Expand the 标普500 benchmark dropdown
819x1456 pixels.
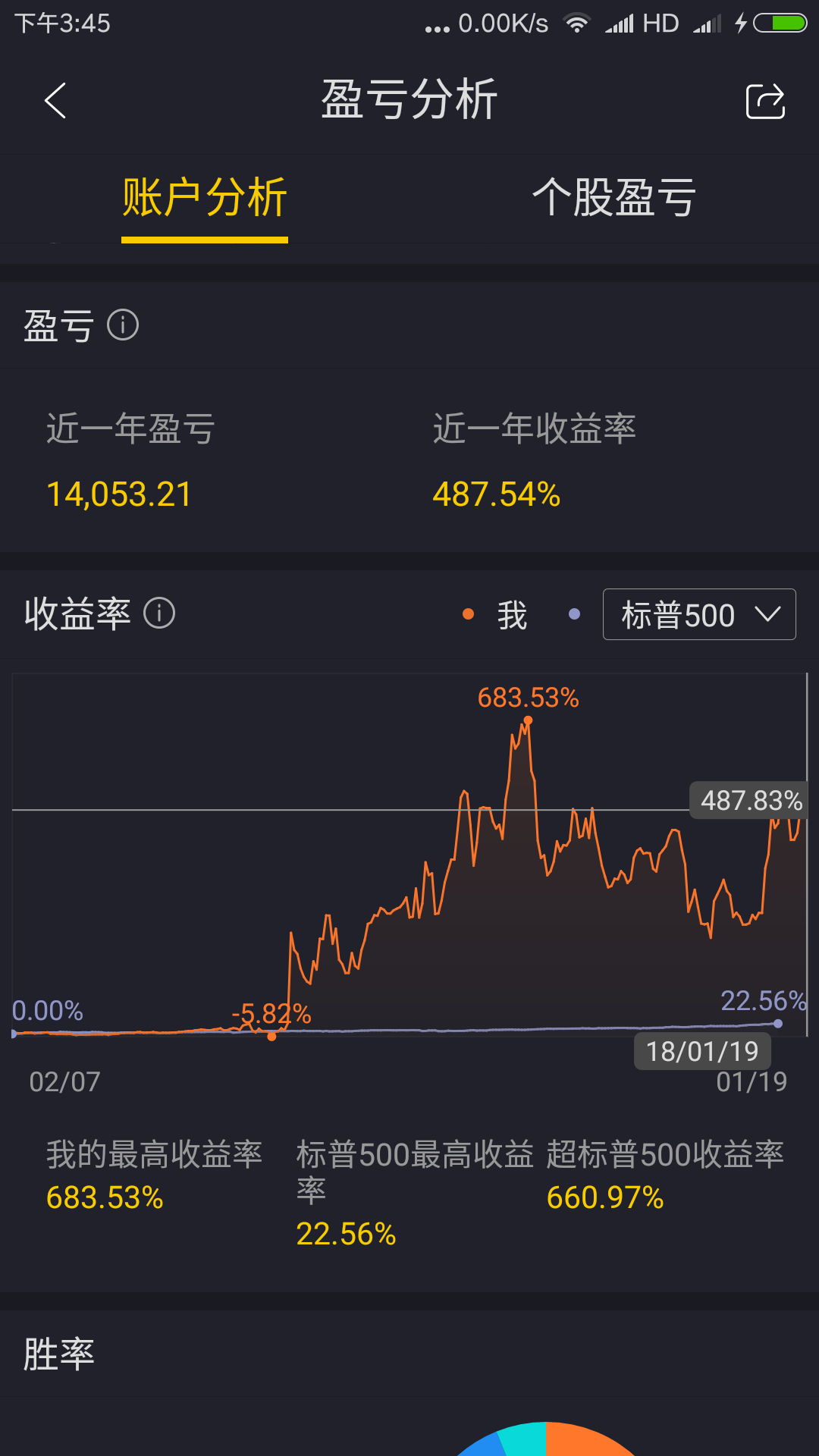(x=699, y=614)
